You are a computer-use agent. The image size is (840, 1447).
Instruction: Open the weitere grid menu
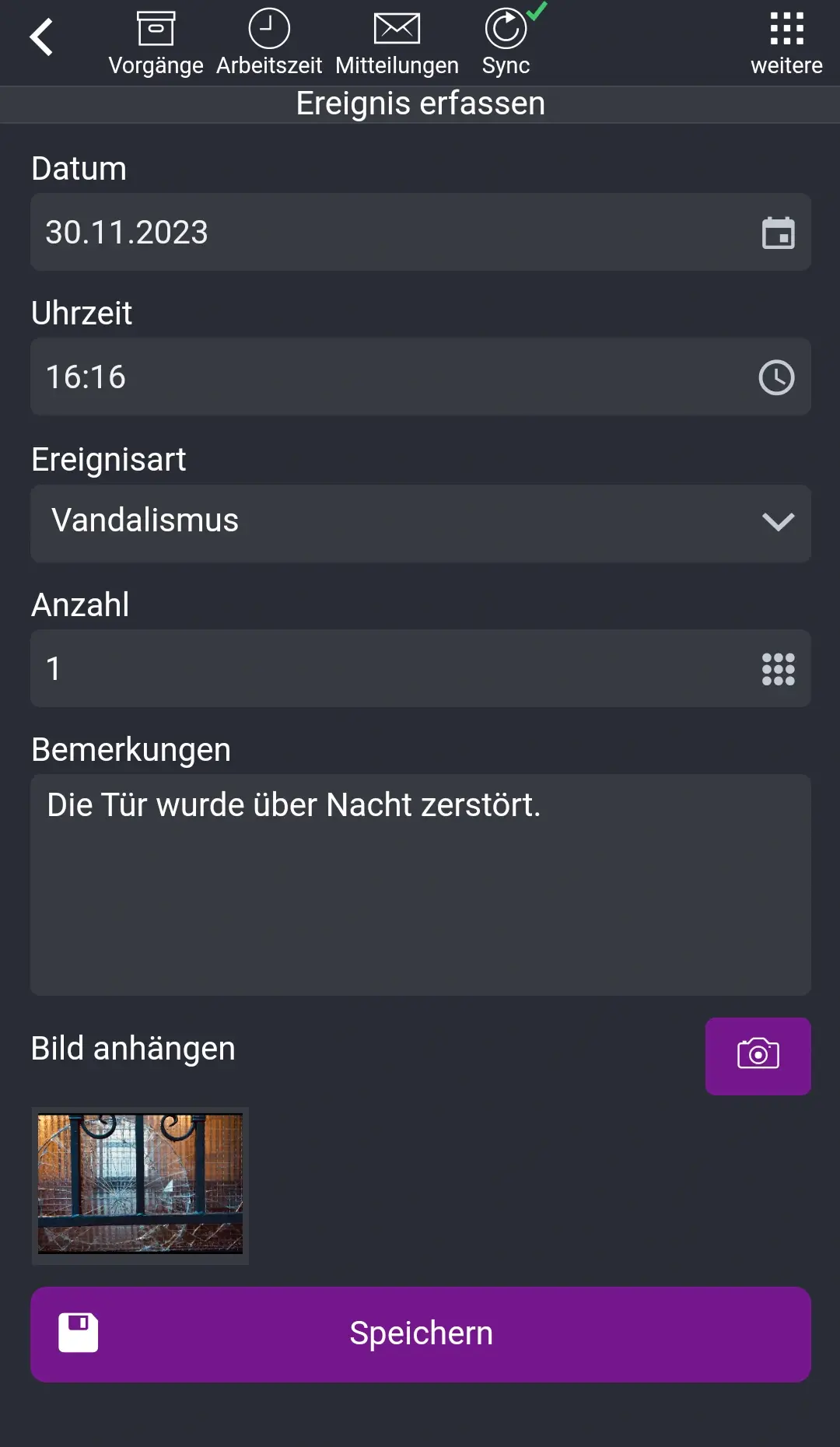pyautogui.click(x=786, y=29)
